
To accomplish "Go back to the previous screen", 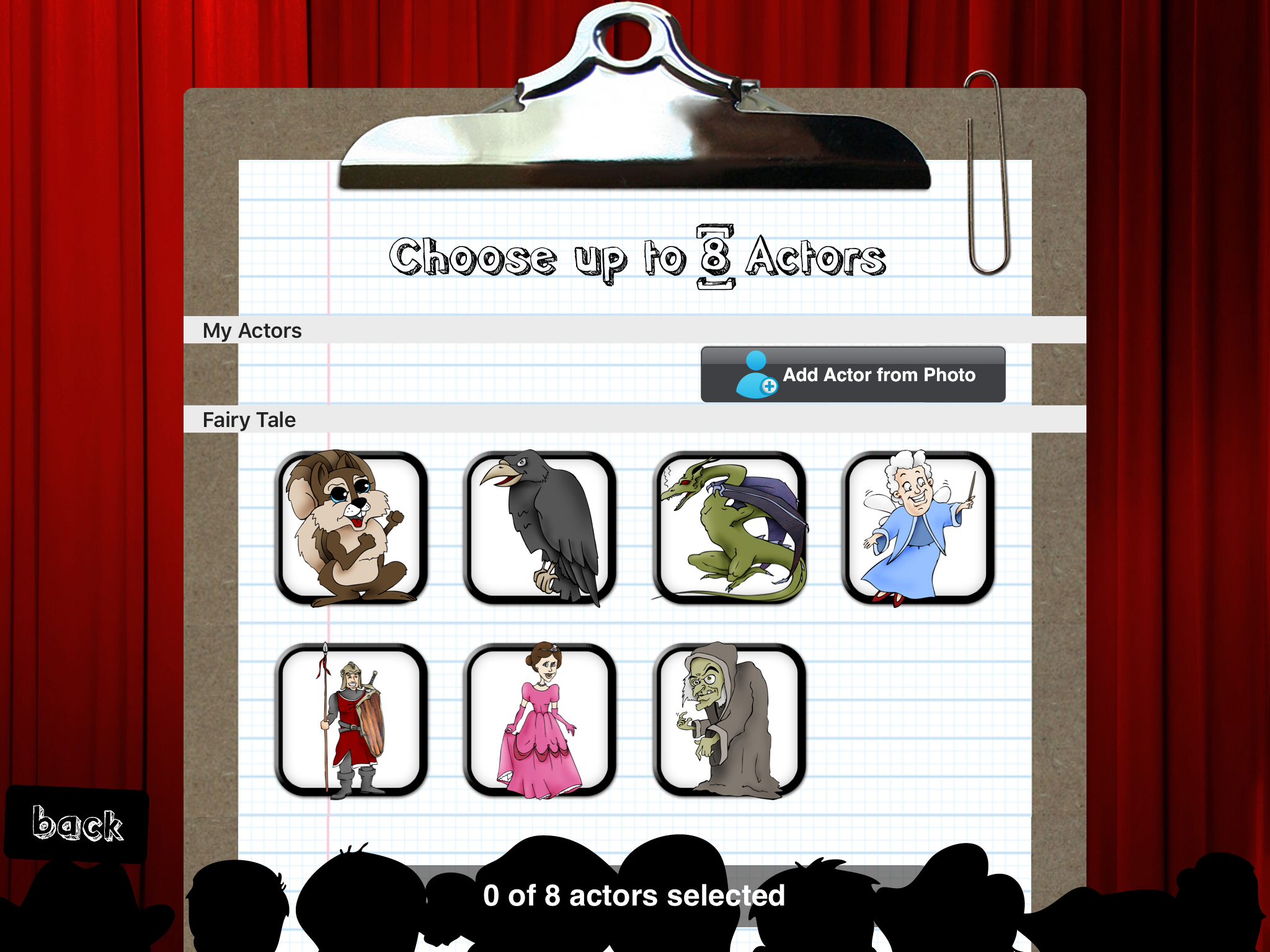I will point(77,824).
